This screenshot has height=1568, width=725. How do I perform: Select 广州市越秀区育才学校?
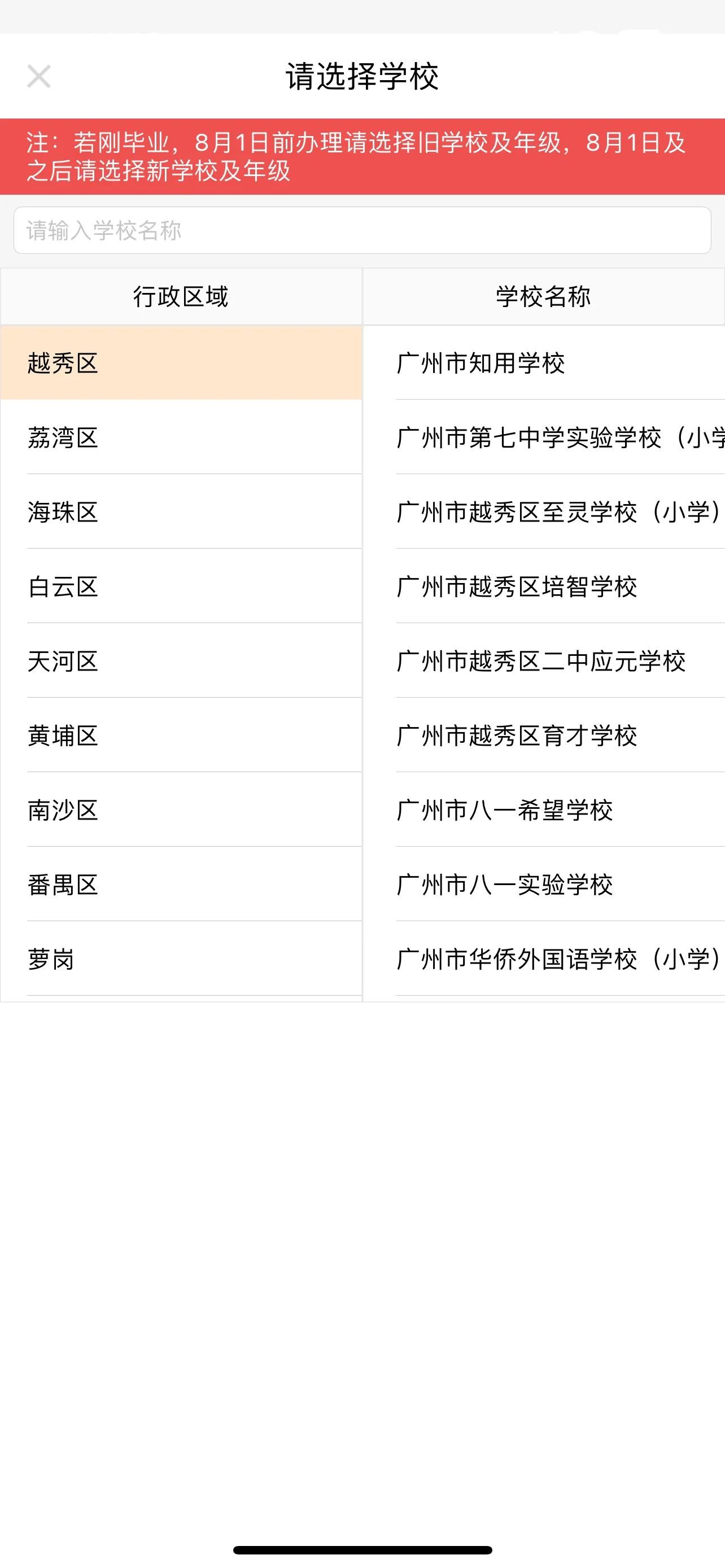[x=544, y=735]
